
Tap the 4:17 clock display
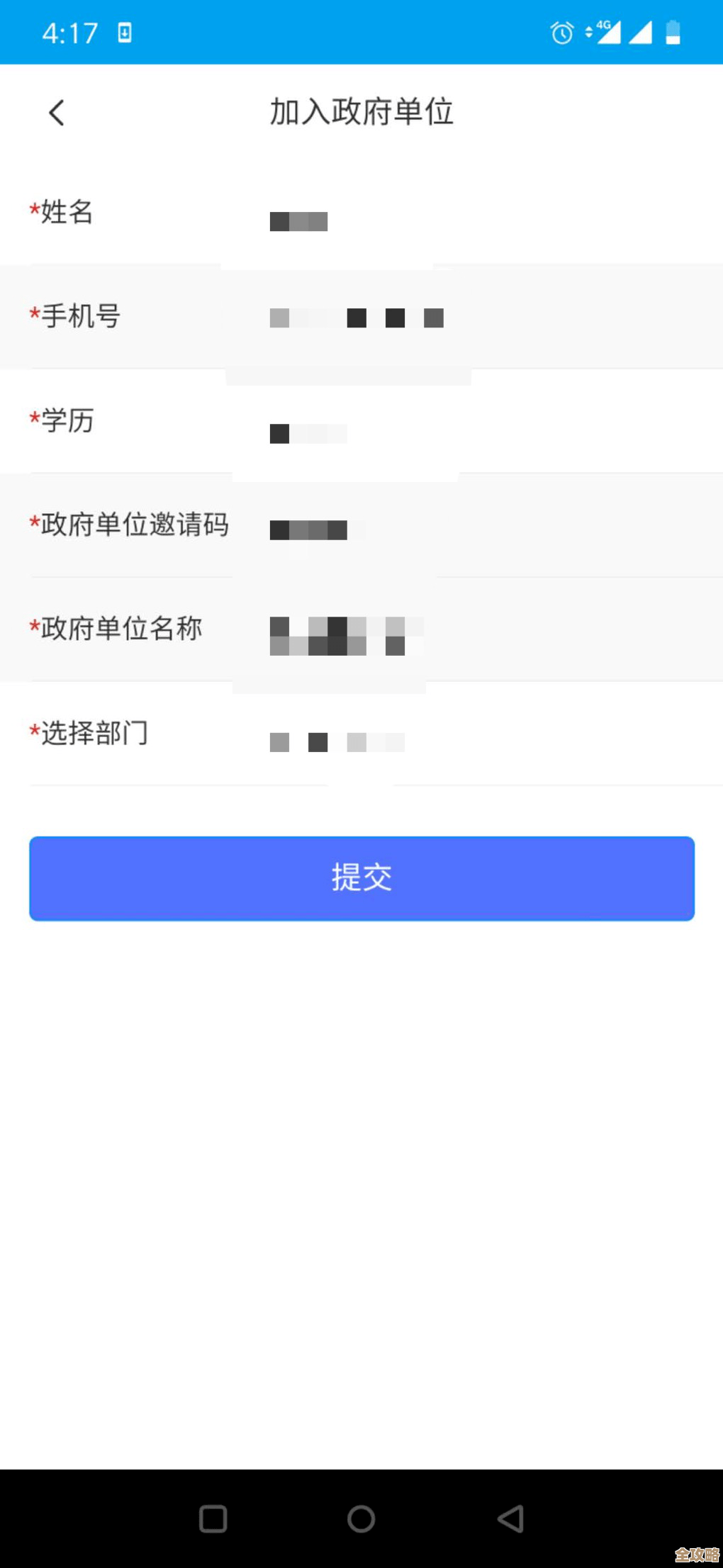(71, 32)
